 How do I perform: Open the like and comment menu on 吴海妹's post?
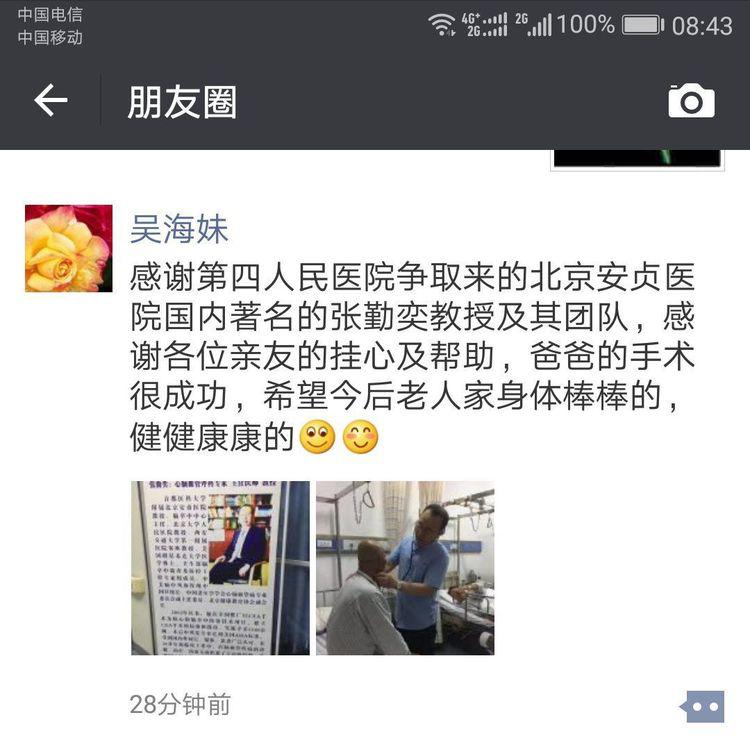pos(701,706)
